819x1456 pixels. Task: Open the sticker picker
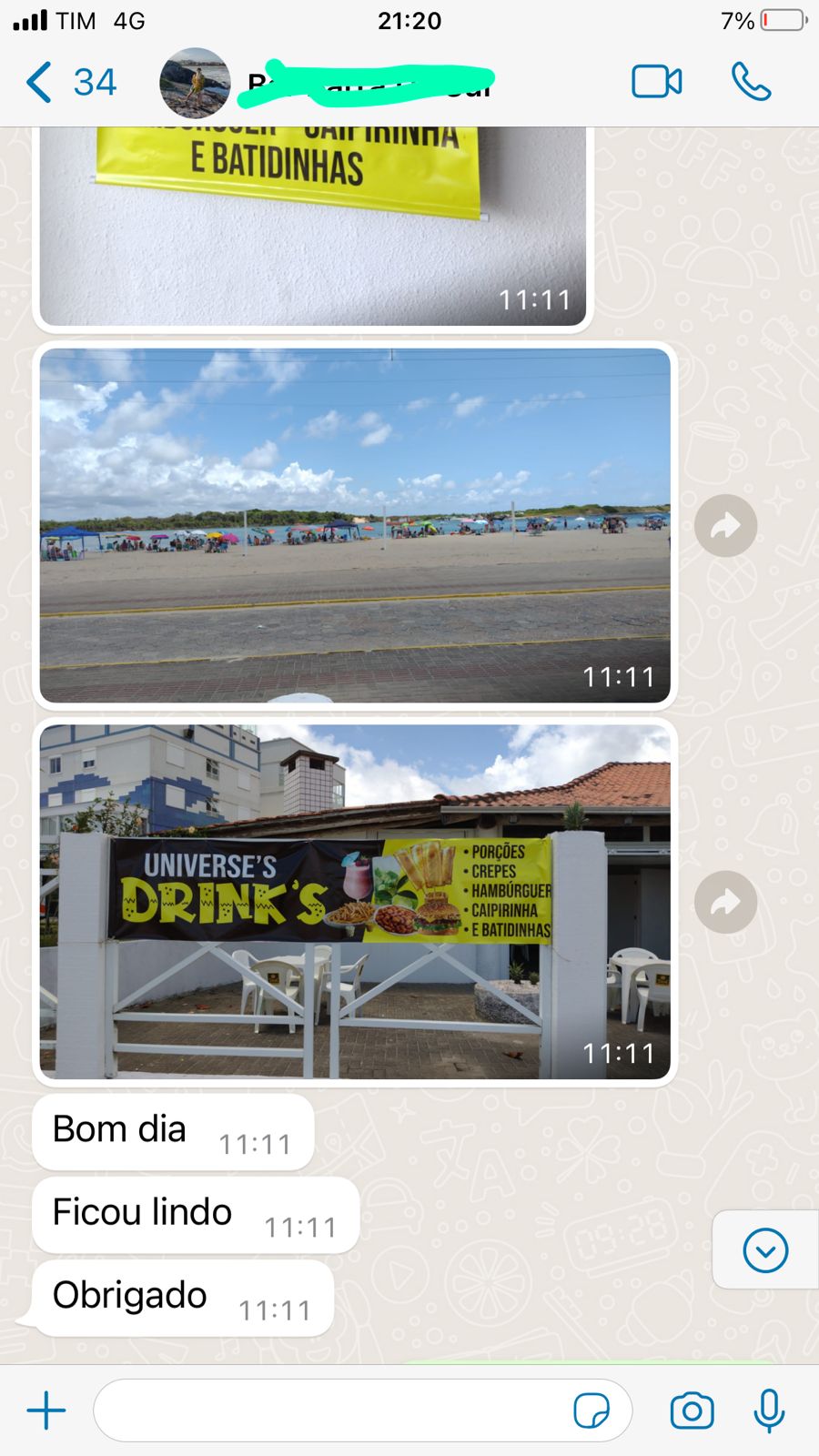[591, 1411]
